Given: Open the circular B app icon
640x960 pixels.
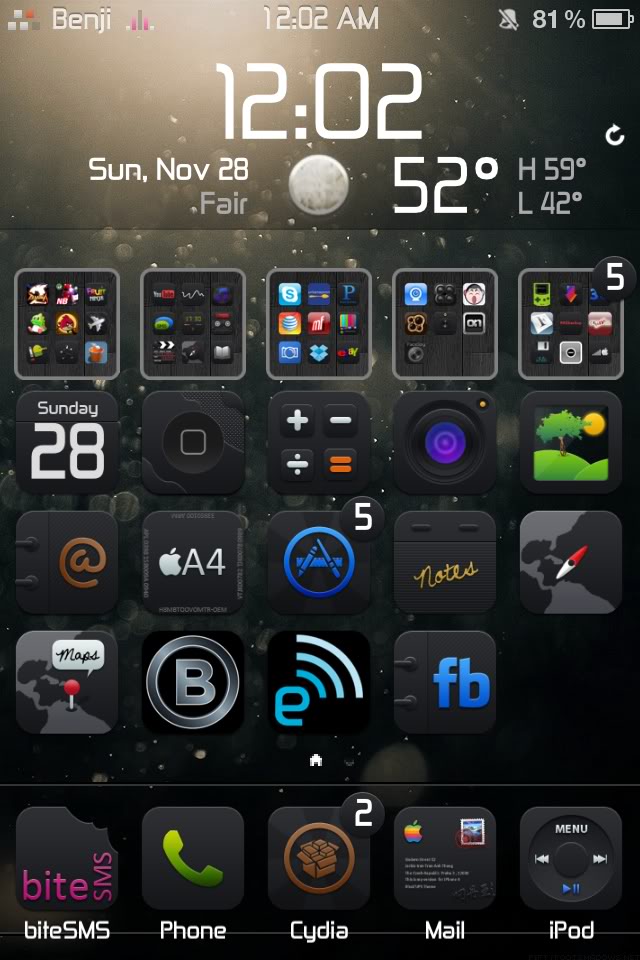Looking at the screenshot, I should [x=193, y=682].
